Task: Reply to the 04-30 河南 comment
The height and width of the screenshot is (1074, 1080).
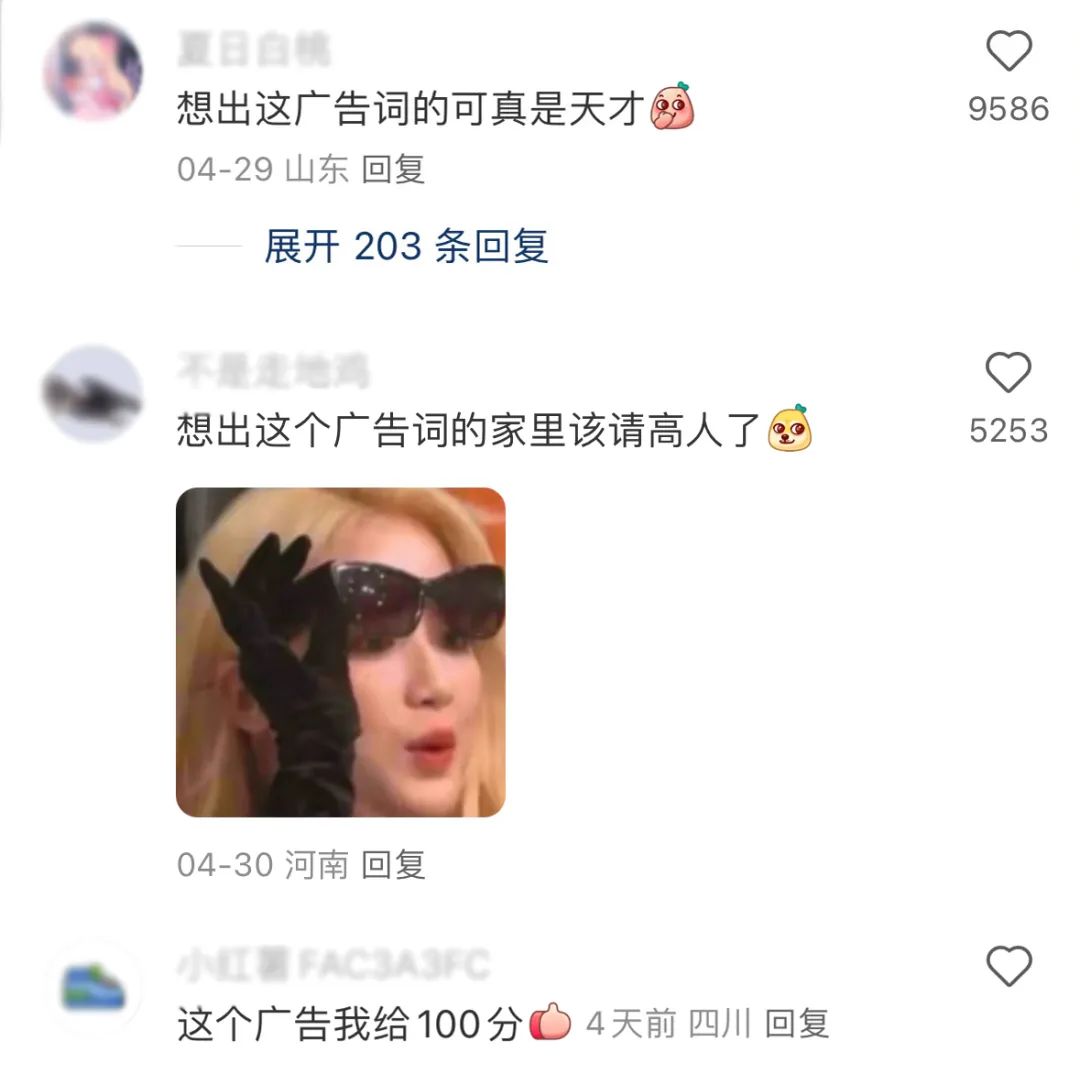Action: 393,864
